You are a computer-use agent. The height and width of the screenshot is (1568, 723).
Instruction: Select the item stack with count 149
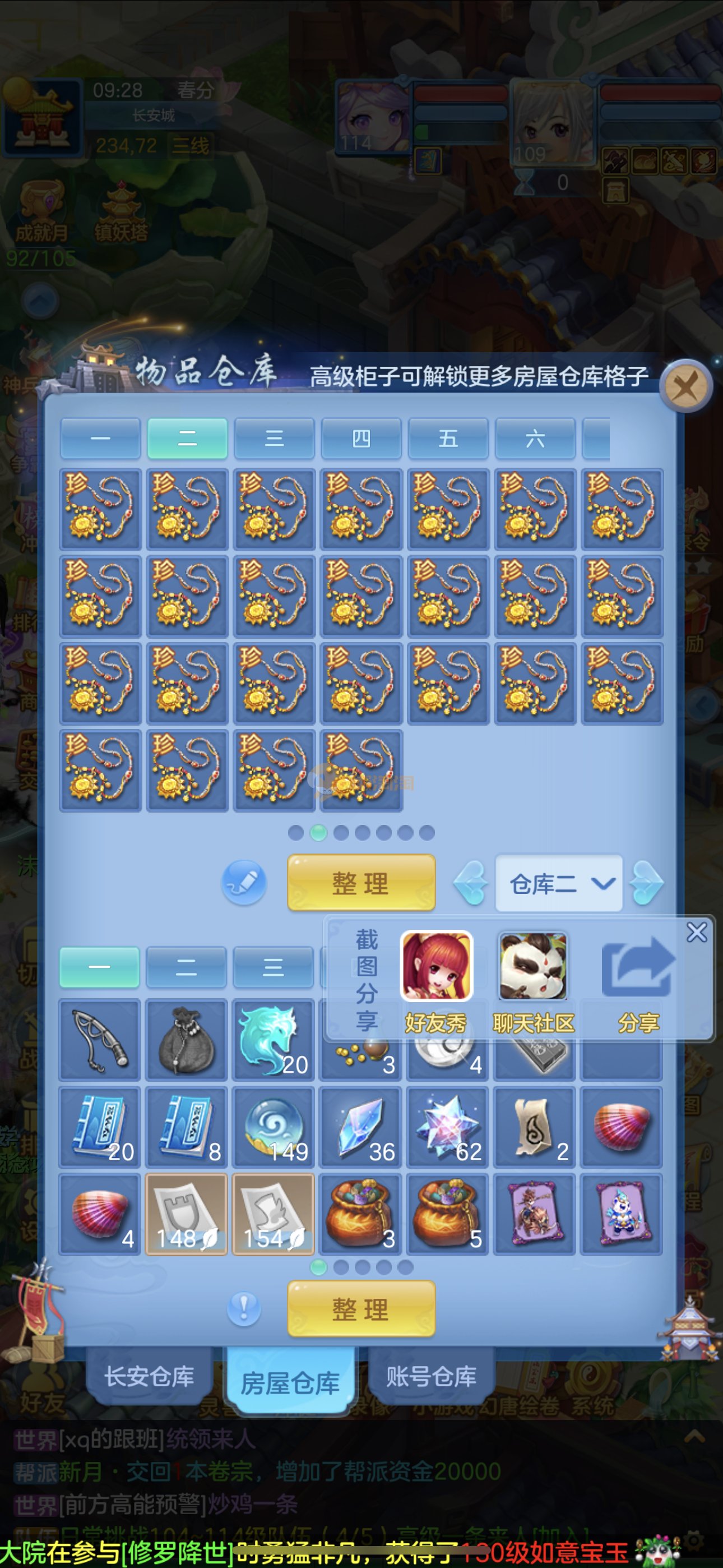[274, 1127]
